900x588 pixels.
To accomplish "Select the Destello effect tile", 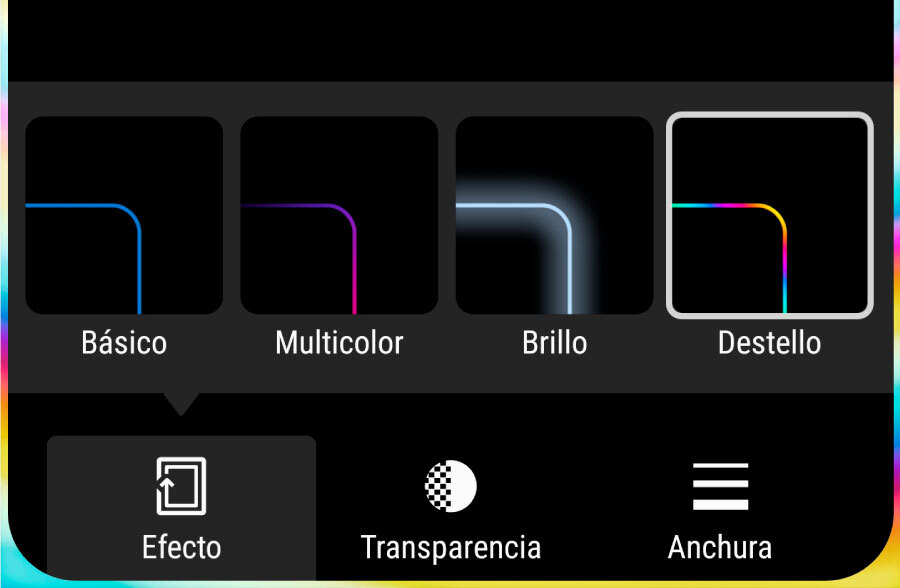I will [770, 216].
